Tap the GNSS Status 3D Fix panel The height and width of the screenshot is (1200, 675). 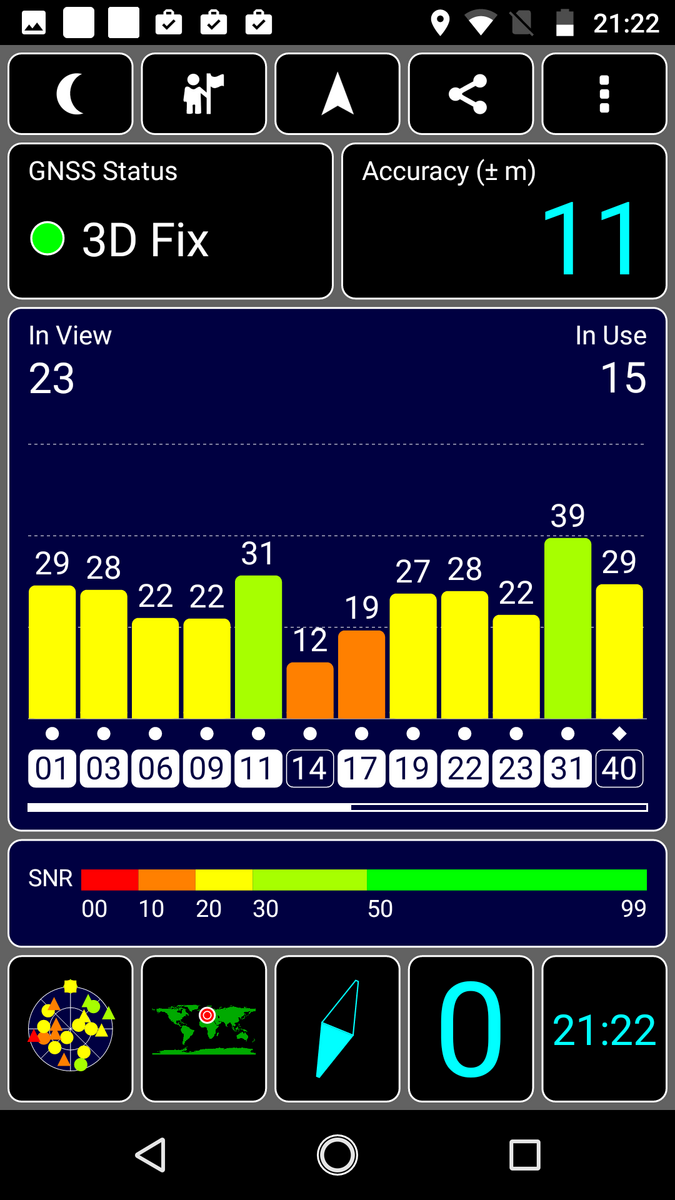click(x=170, y=221)
